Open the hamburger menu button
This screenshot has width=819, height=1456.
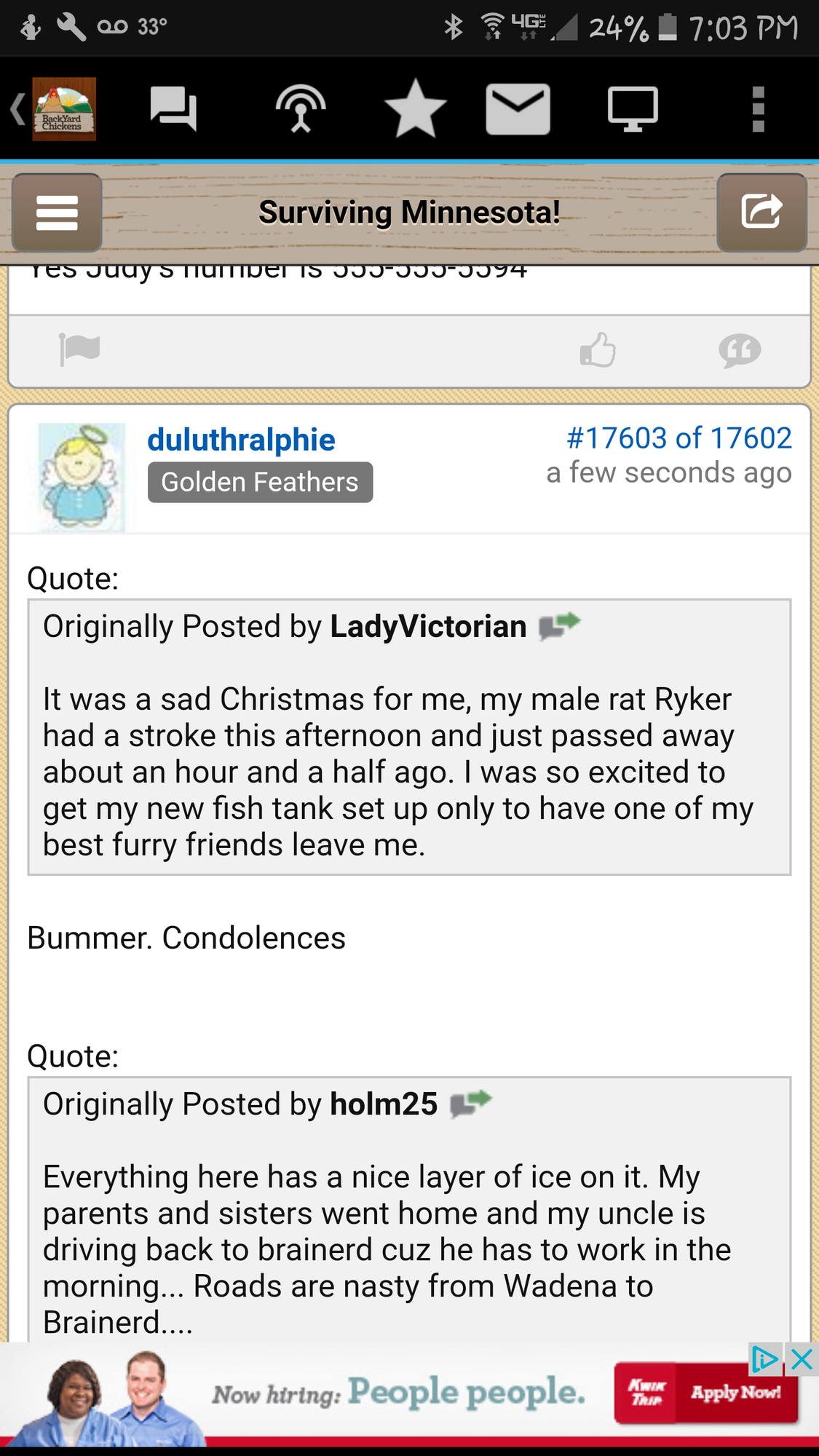pos(57,213)
